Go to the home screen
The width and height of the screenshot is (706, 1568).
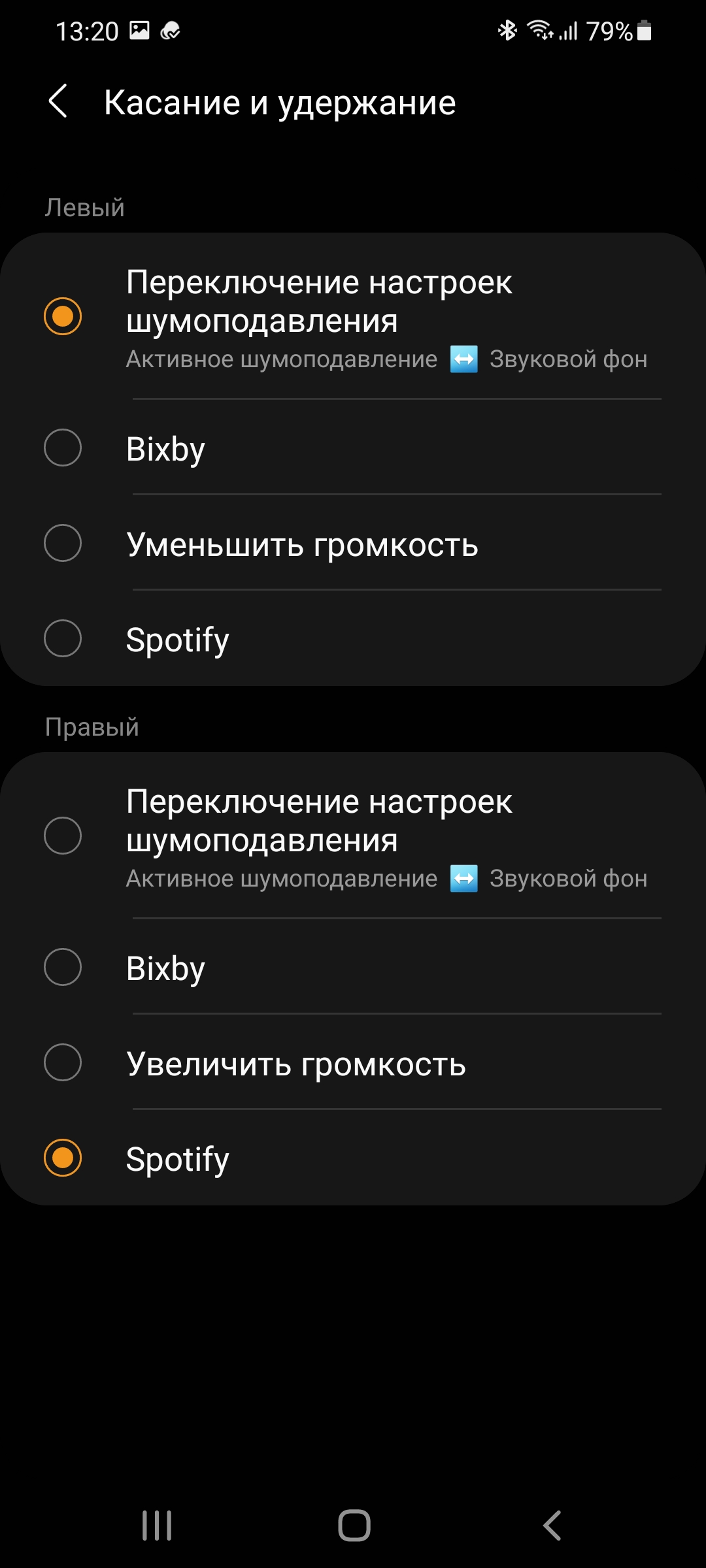pyautogui.click(x=354, y=1526)
